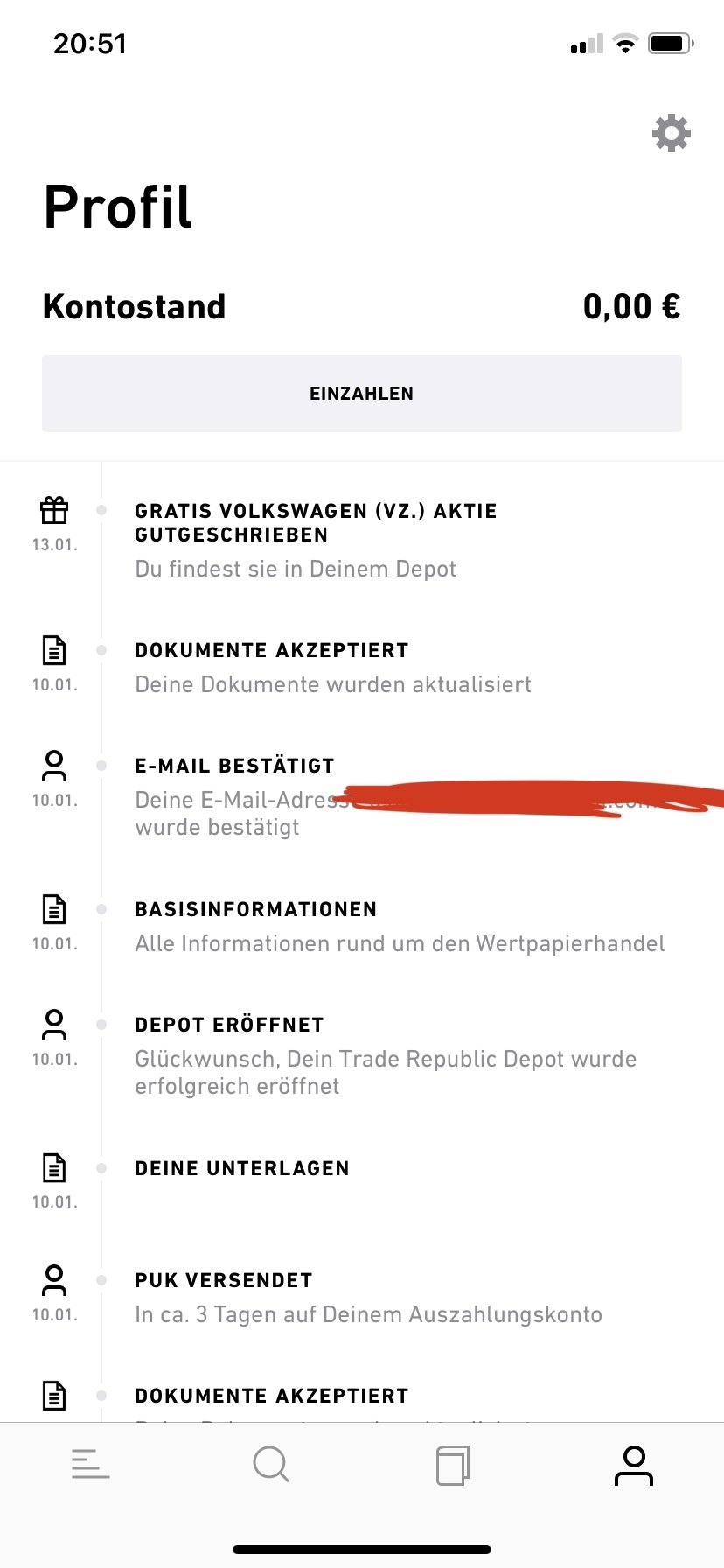Switch to the search tab
The height and width of the screenshot is (1568, 724).
point(271,1464)
